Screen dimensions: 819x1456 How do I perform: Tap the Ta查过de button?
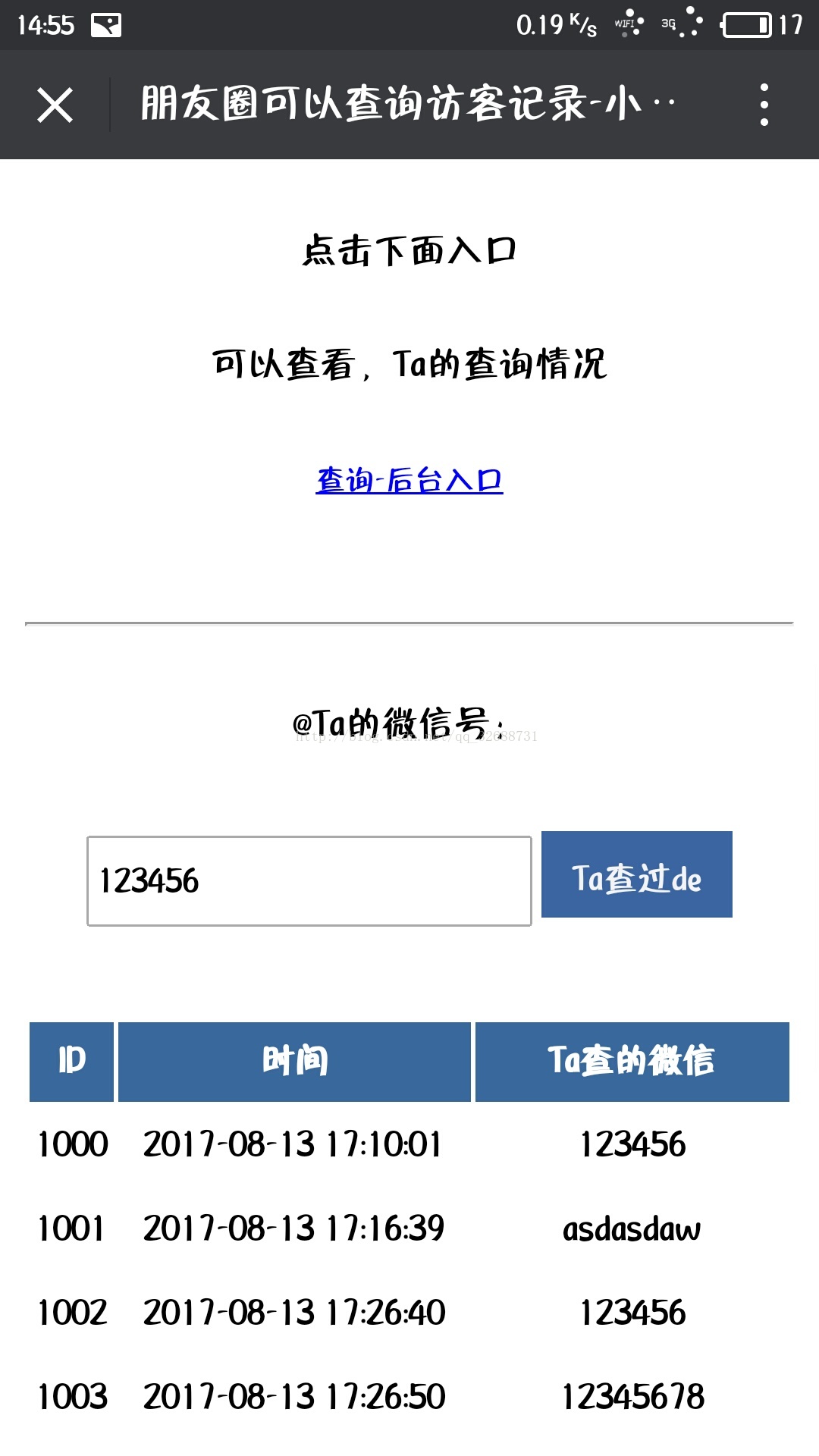click(637, 874)
